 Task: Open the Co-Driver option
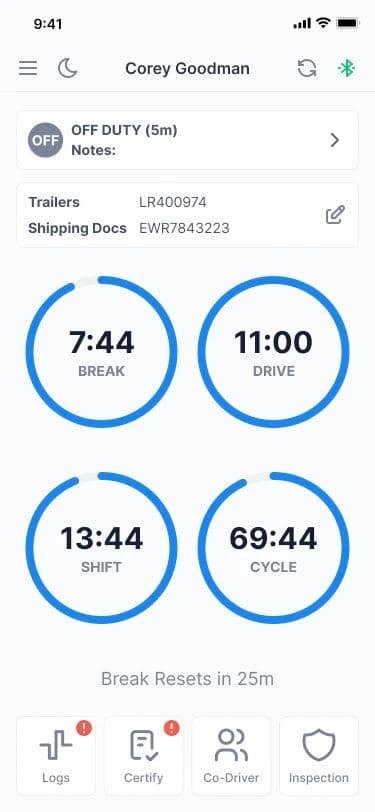point(231,756)
